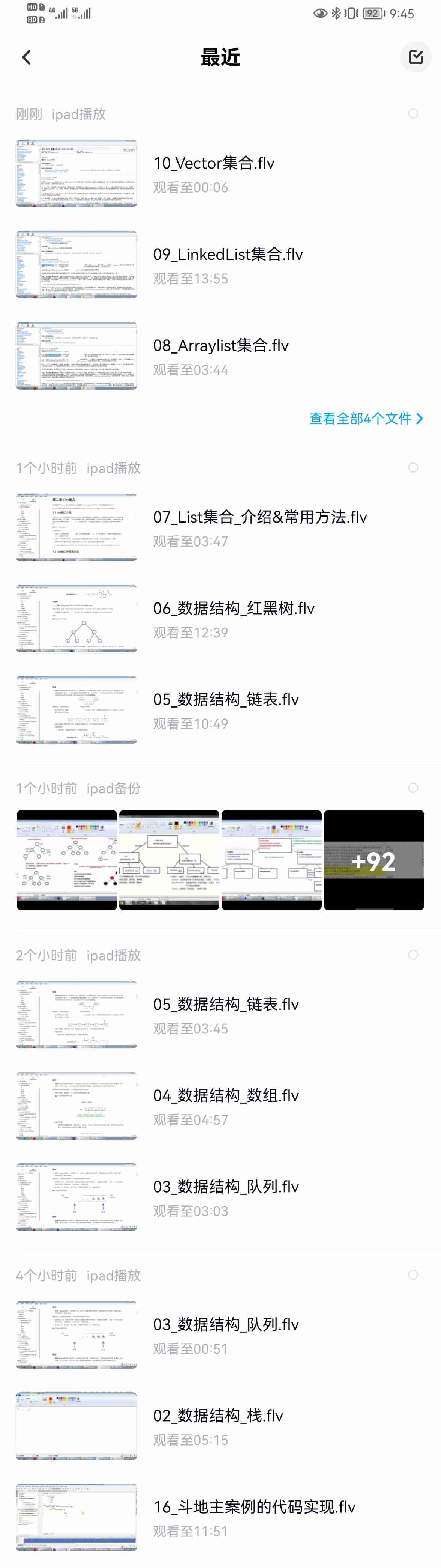This screenshot has height=1568, width=441.
Task: Open 03_数据结构_队列.flv watched to 00:51
Action: [226, 1324]
